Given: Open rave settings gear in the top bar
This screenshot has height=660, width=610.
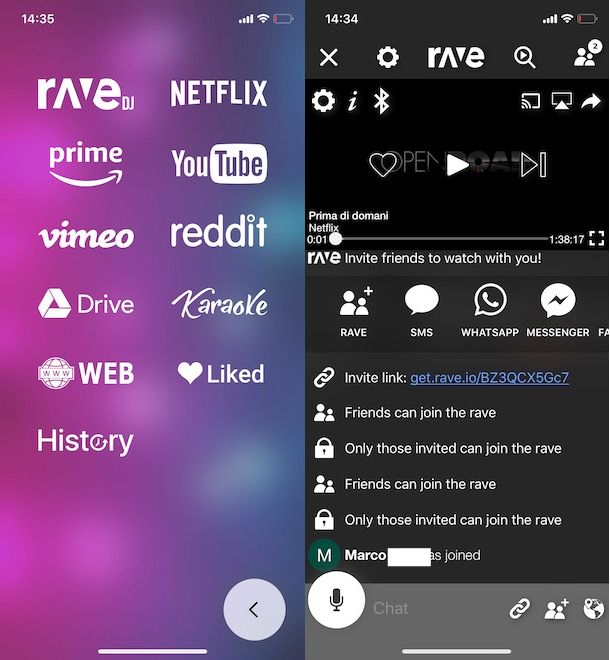Looking at the screenshot, I should 387,57.
